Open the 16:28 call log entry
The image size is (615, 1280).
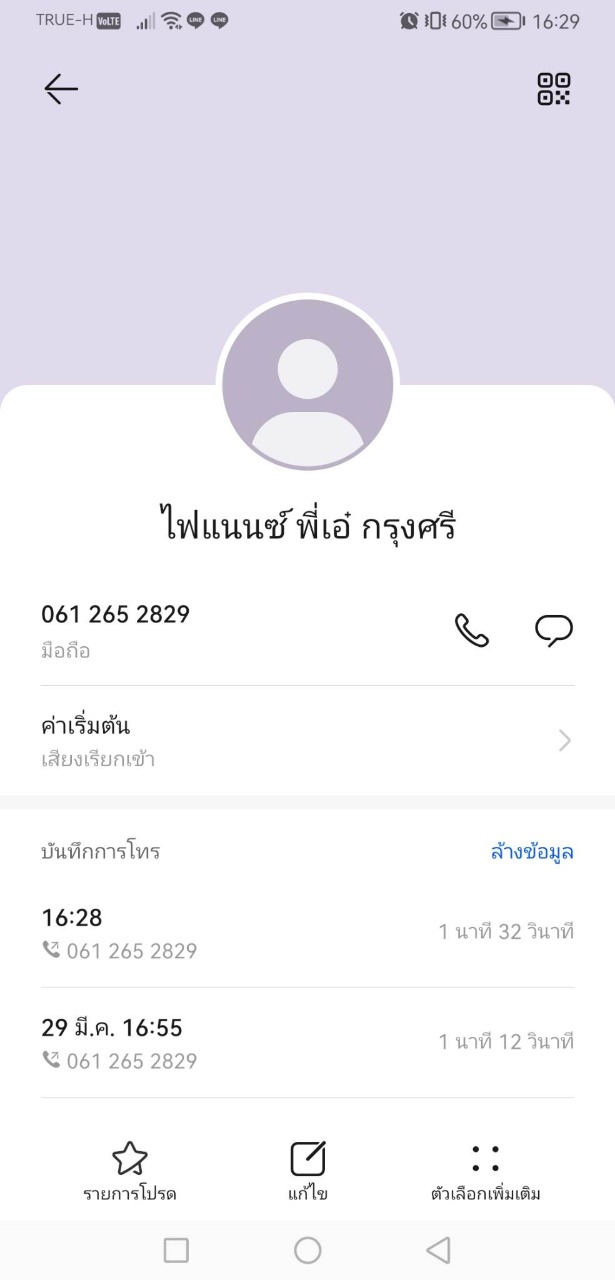pos(307,932)
